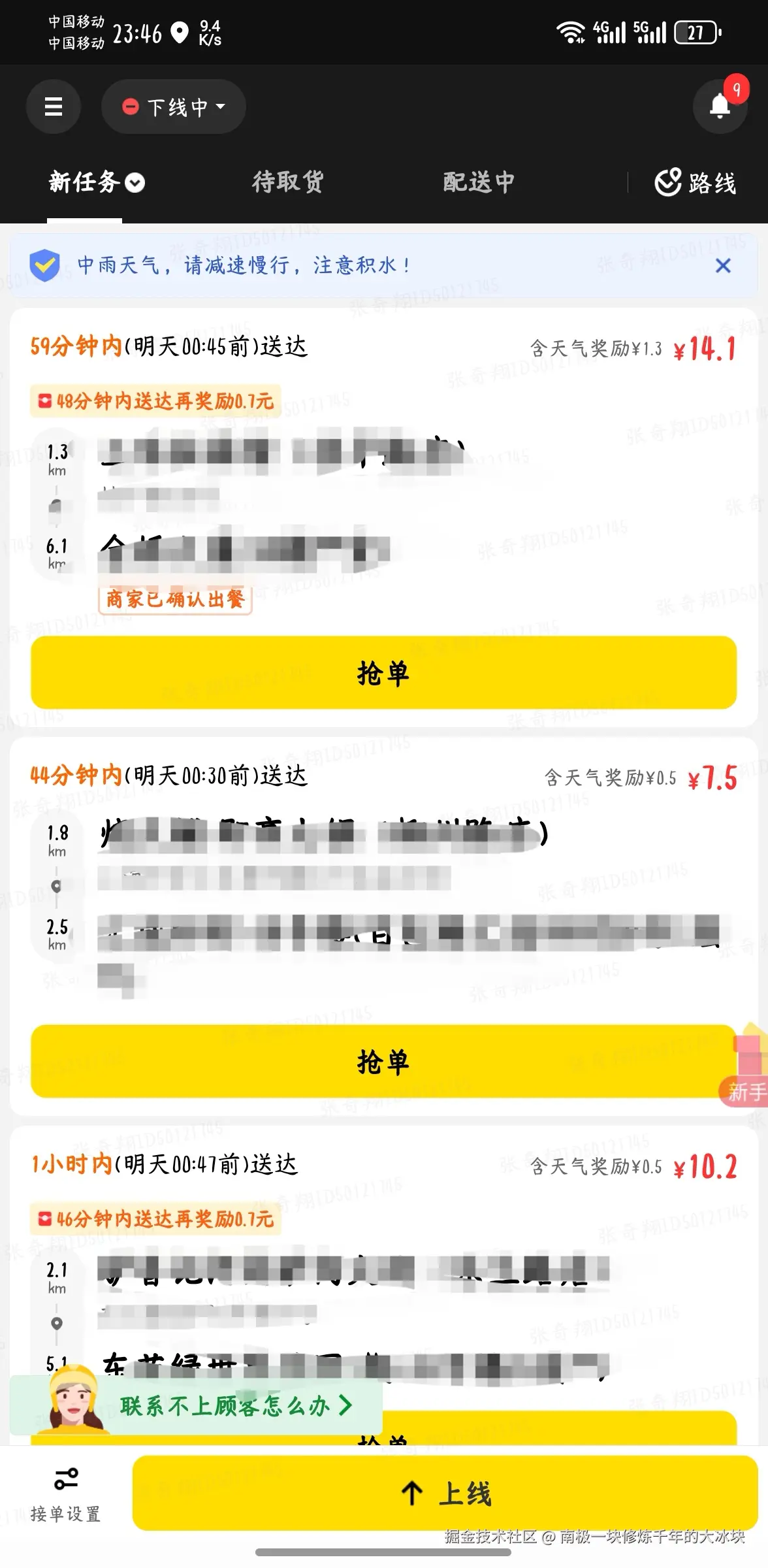Grab the ¥14.1 order with 抢单
768x1568 pixels.
384,673
